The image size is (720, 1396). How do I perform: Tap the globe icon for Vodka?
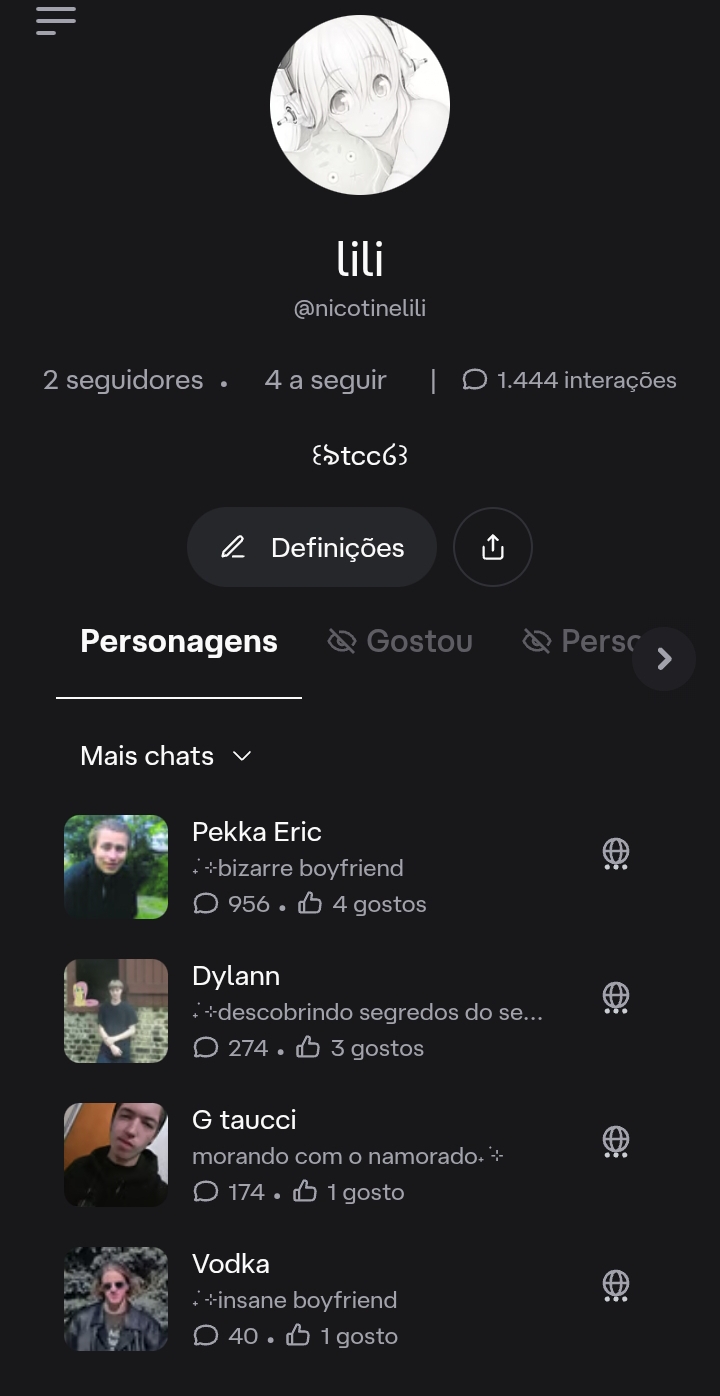point(616,1285)
